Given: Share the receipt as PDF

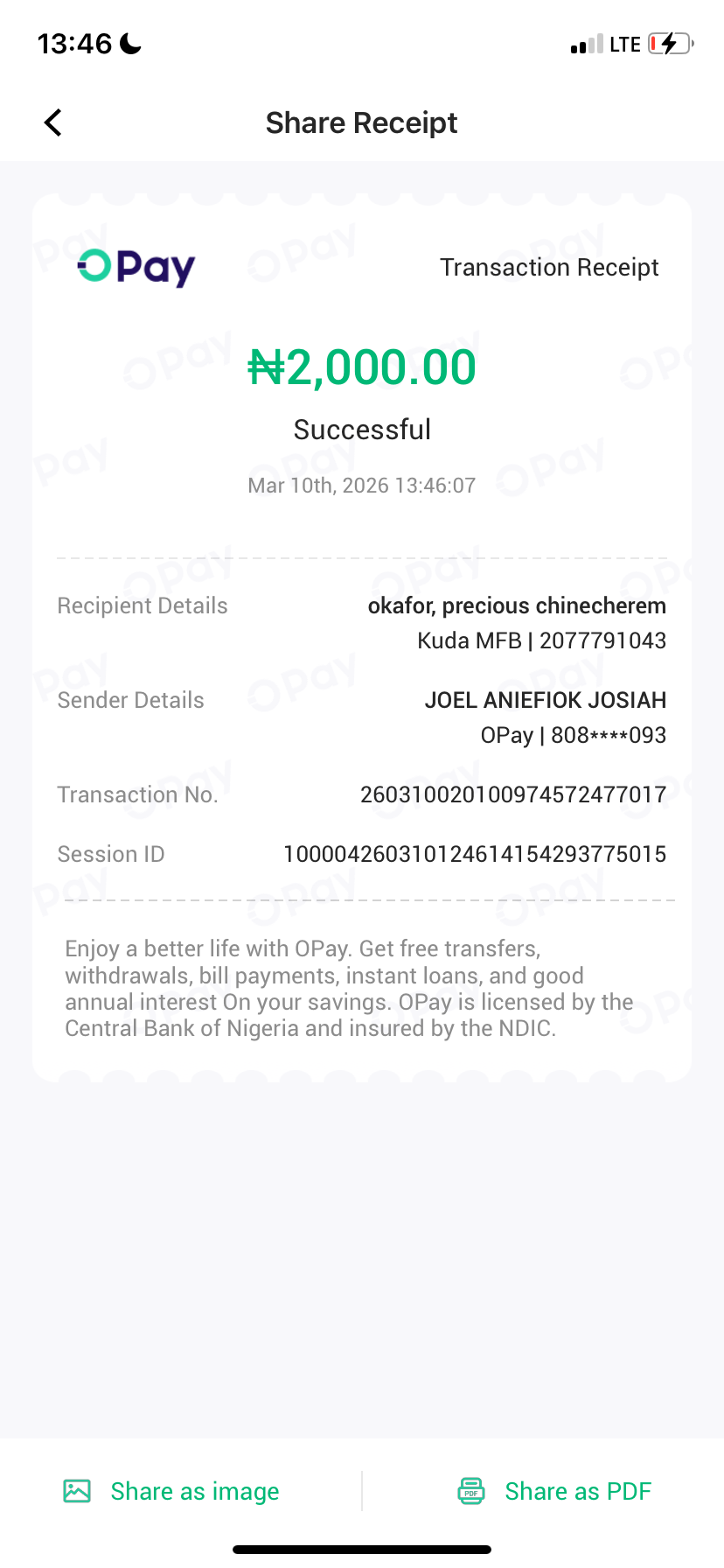Looking at the screenshot, I should coord(555,1491).
